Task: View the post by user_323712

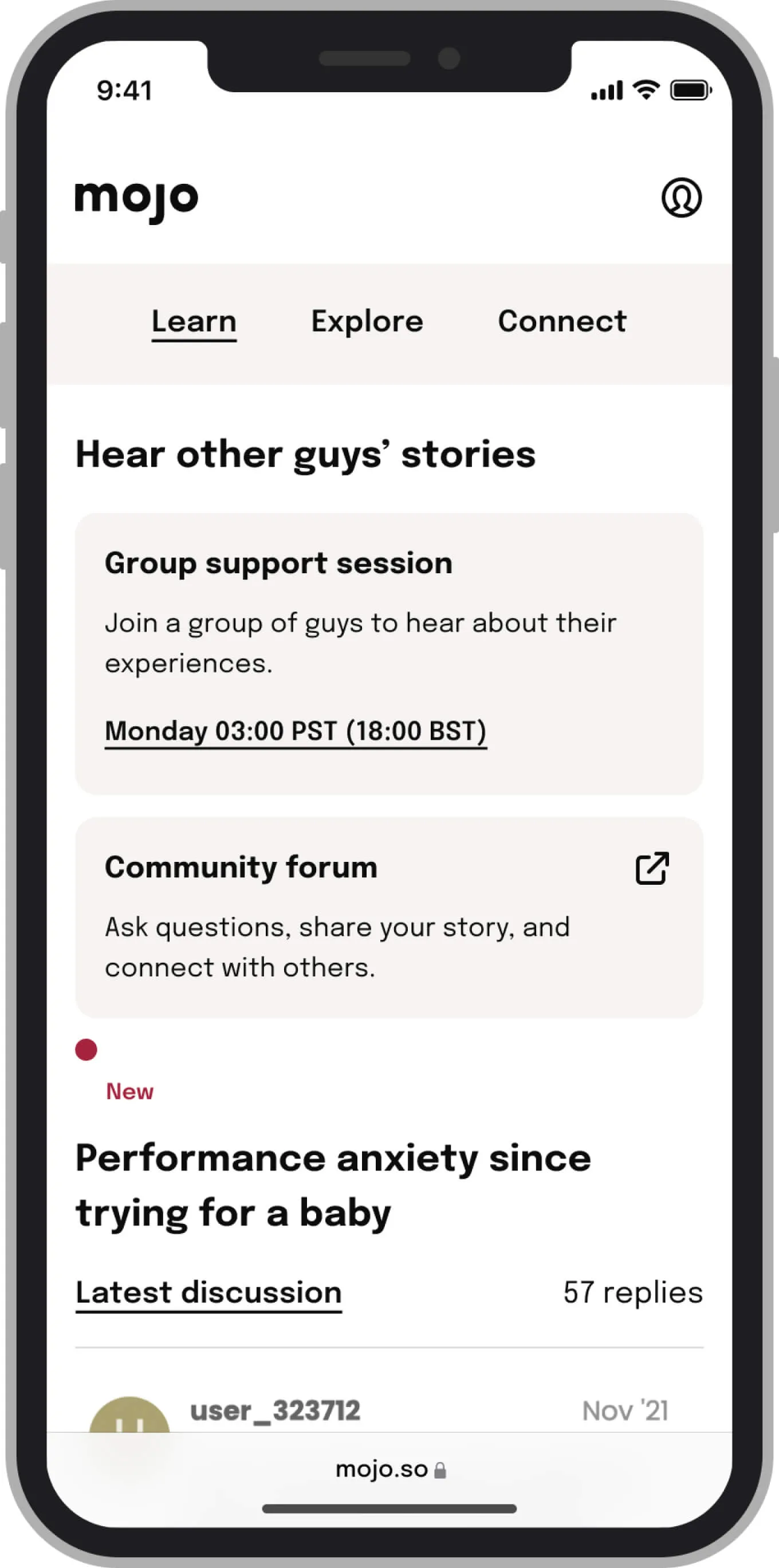Action: point(275,1410)
